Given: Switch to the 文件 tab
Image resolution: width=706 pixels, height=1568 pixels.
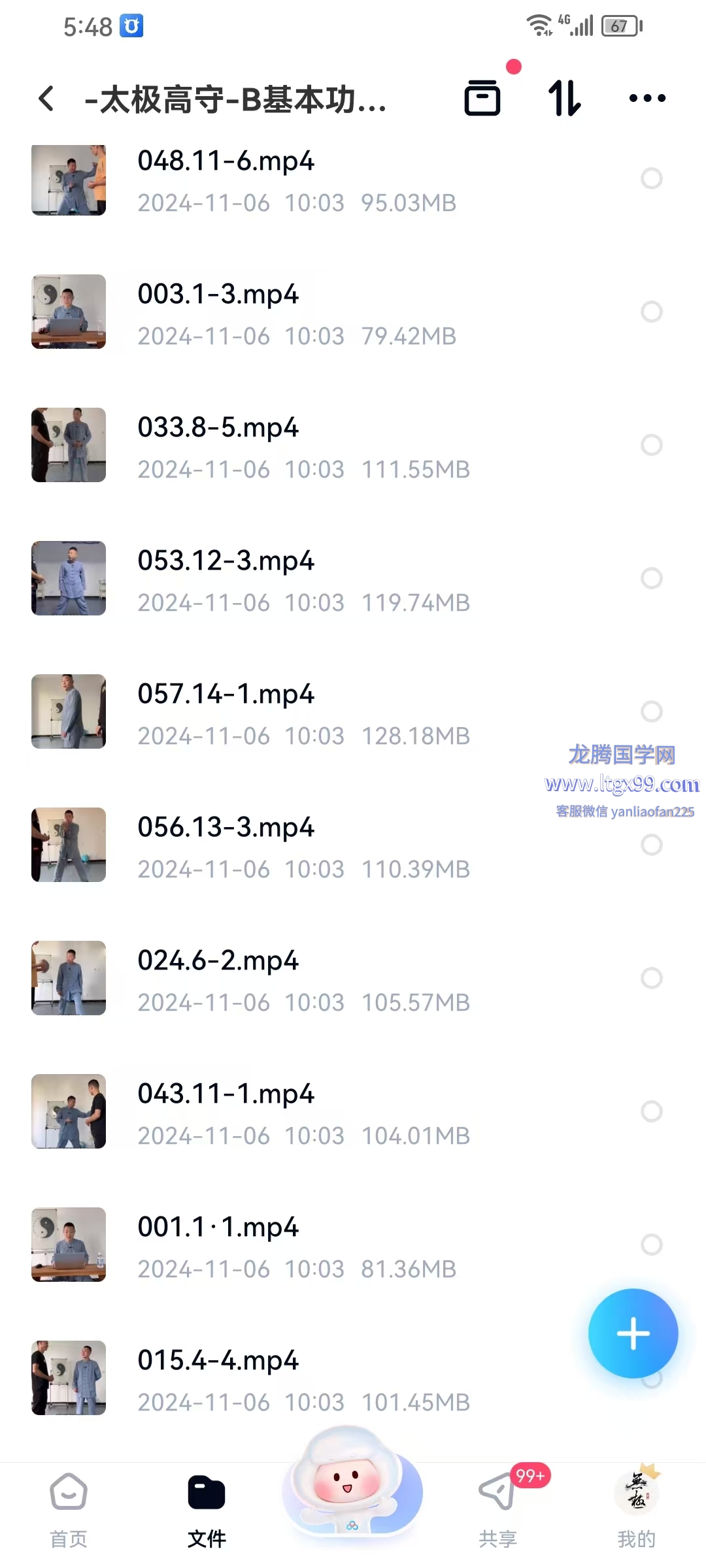Looking at the screenshot, I should pos(207,1511).
